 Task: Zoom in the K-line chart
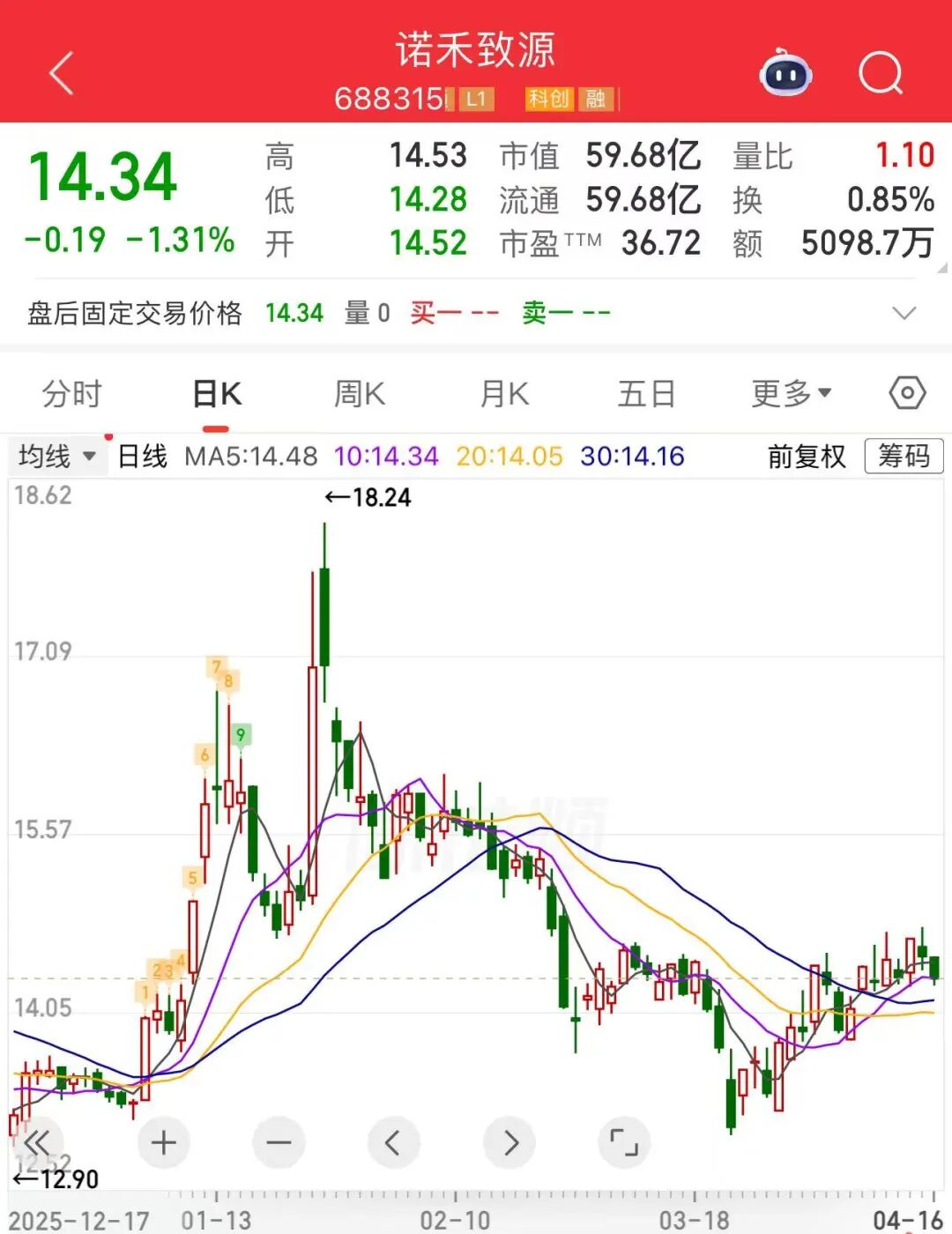tap(163, 1143)
